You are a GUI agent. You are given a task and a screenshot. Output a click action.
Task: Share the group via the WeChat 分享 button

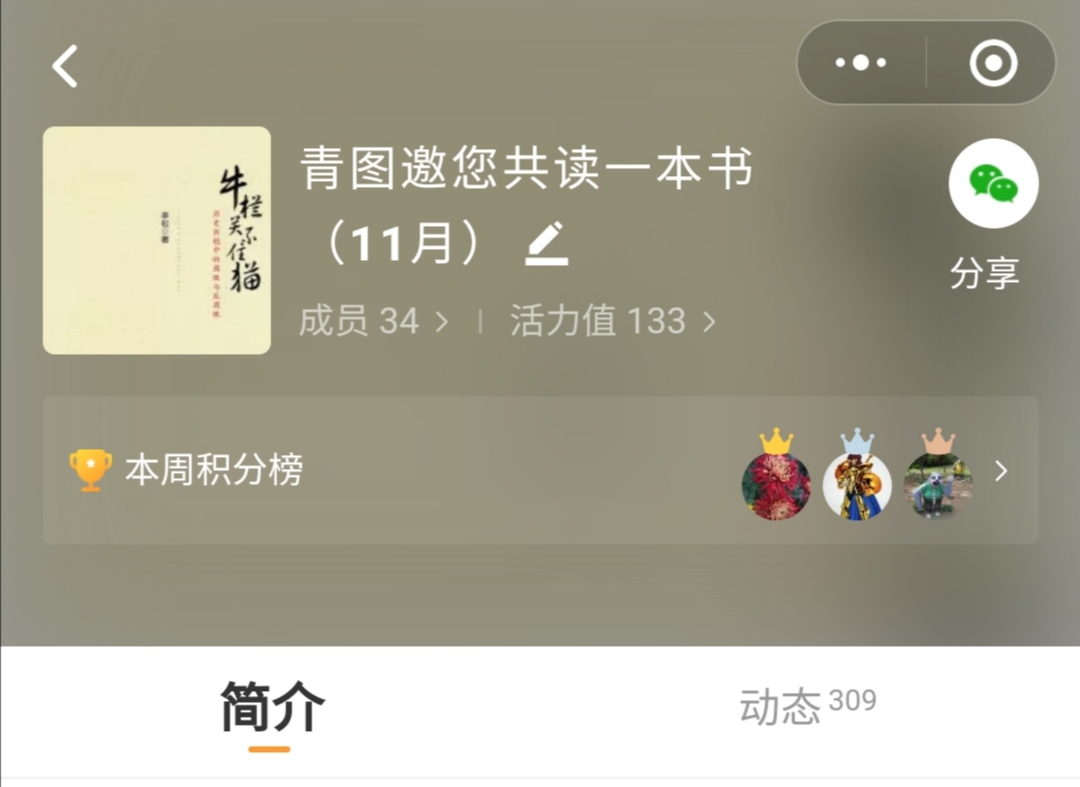click(x=993, y=185)
